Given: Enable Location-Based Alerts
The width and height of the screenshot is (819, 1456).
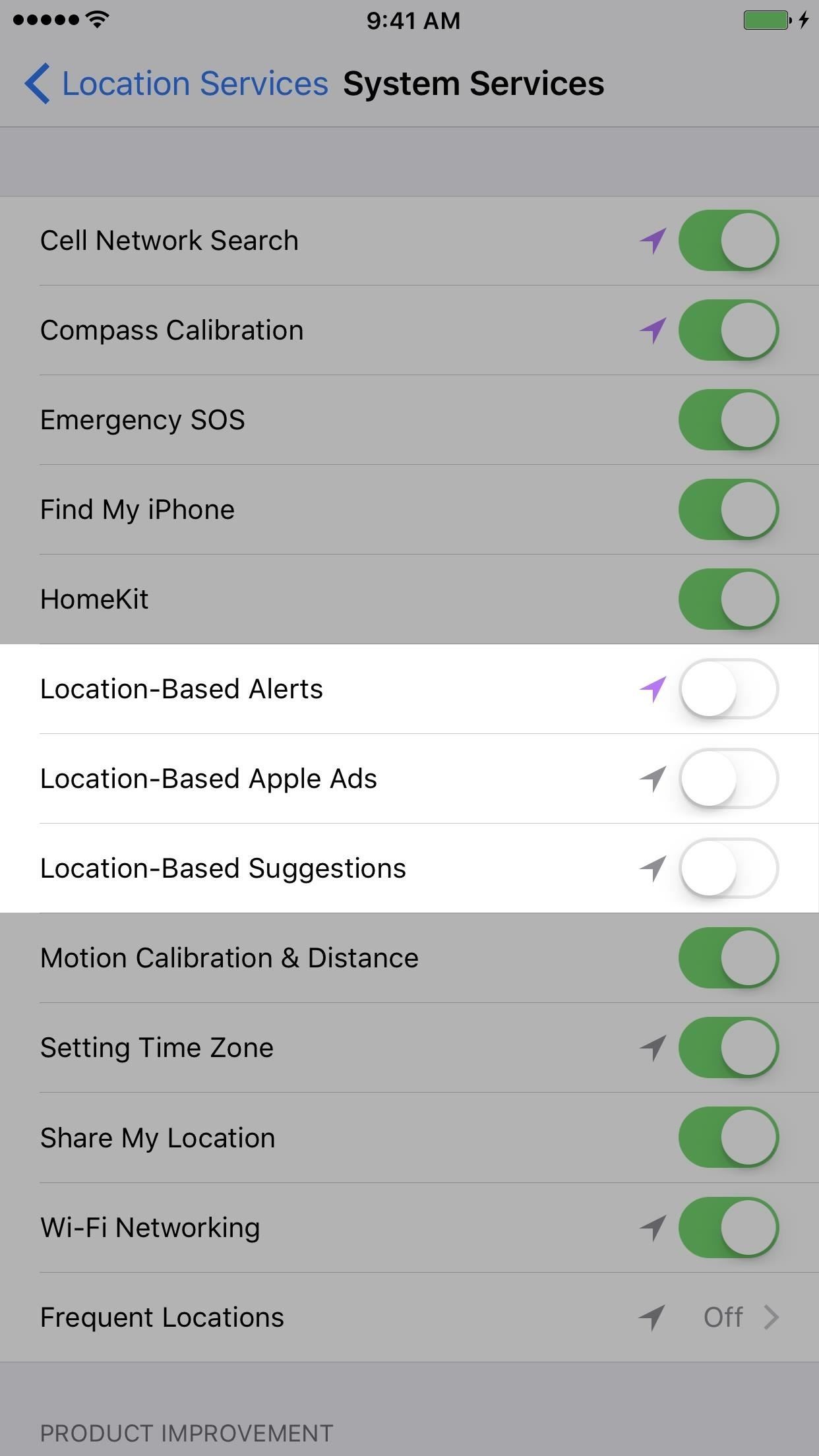Looking at the screenshot, I should tap(728, 689).
